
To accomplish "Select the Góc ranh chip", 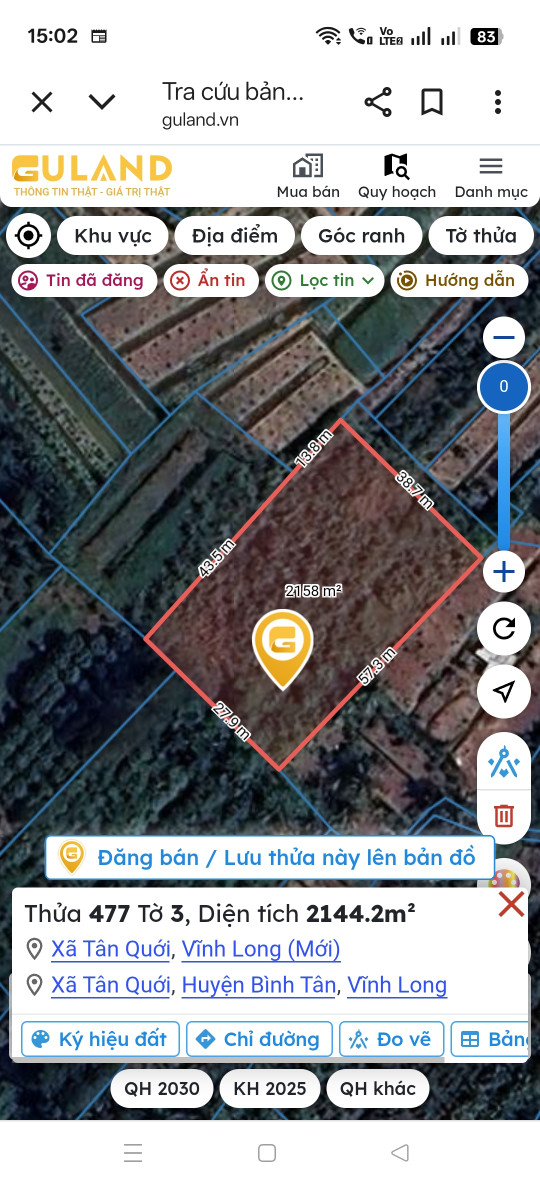I will click(362, 235).
